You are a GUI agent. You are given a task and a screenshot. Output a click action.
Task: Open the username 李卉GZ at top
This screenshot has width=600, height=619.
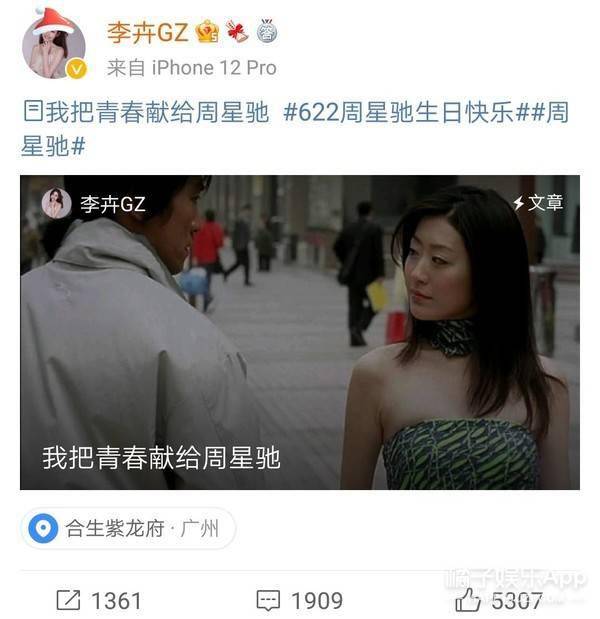click(x=146, y=31)
